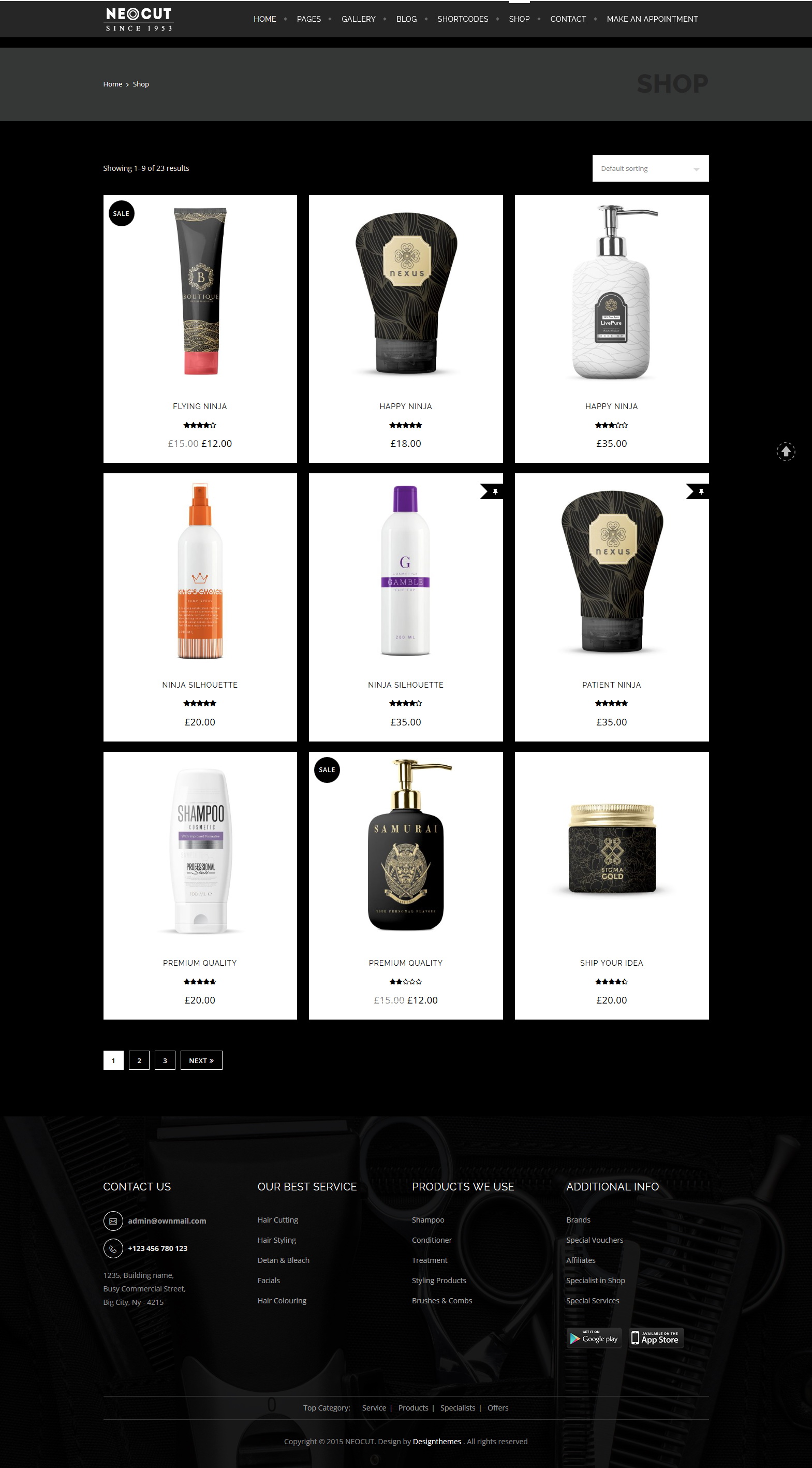Tap the App Store badge

pyautogui.click(x=656, y=1337)
